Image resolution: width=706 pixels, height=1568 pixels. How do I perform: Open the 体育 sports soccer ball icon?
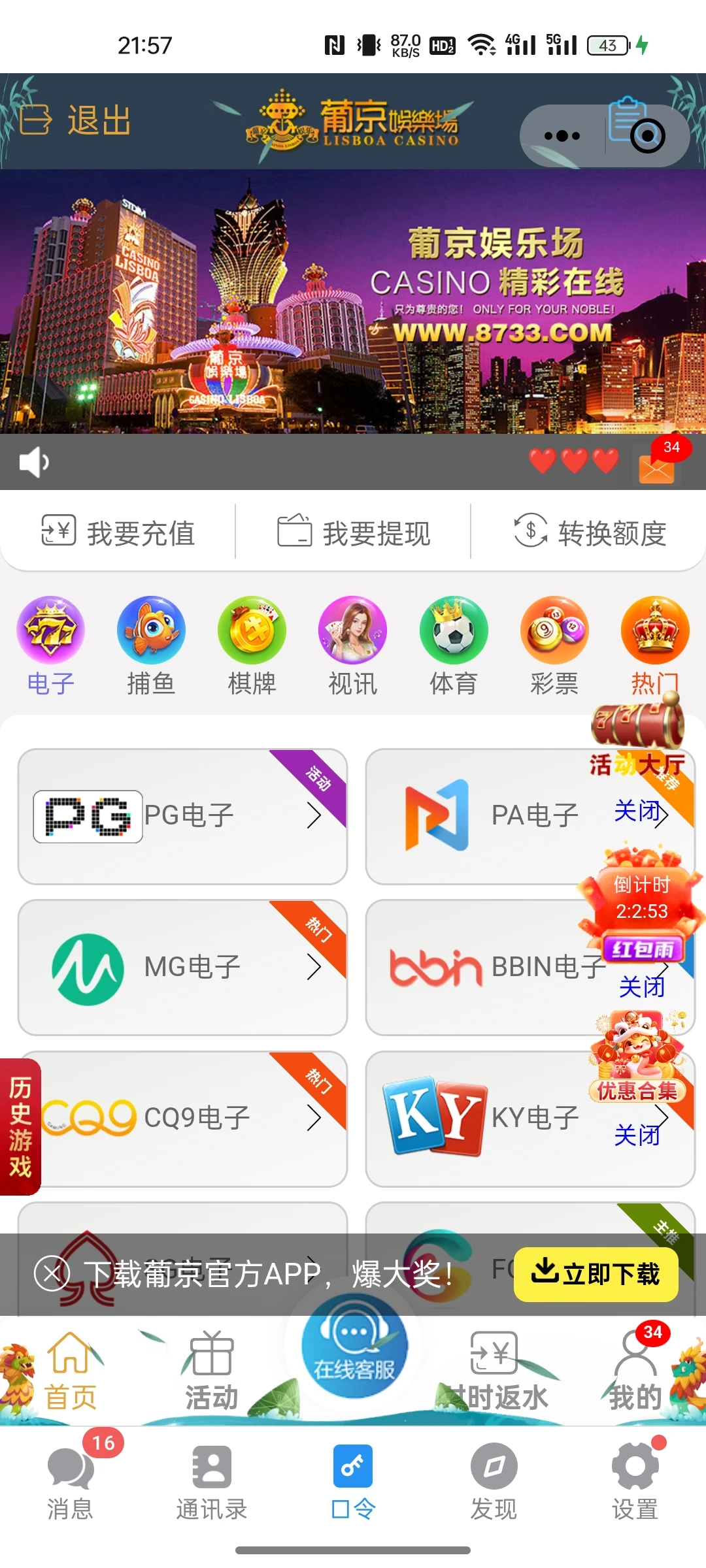453,629
